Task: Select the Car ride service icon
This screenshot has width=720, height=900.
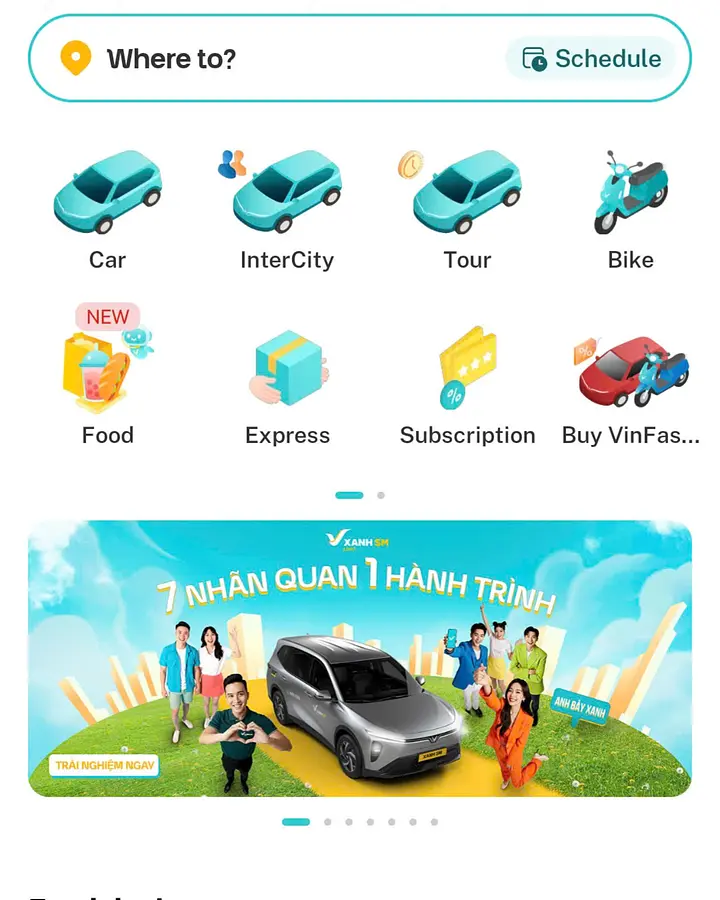Action: pos(107,195)
